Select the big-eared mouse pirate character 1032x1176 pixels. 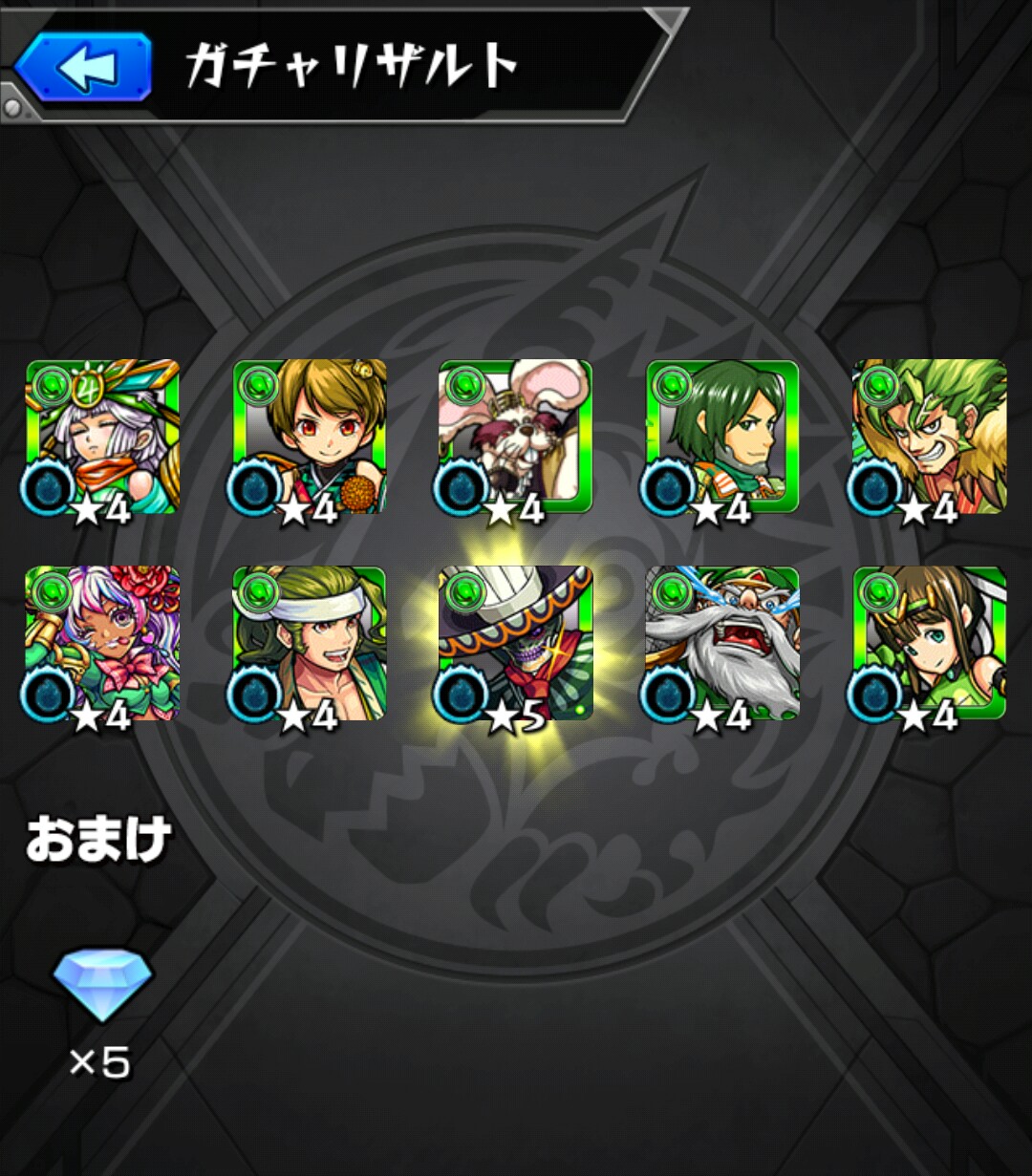pyautogui.click(x=516, y=437)
